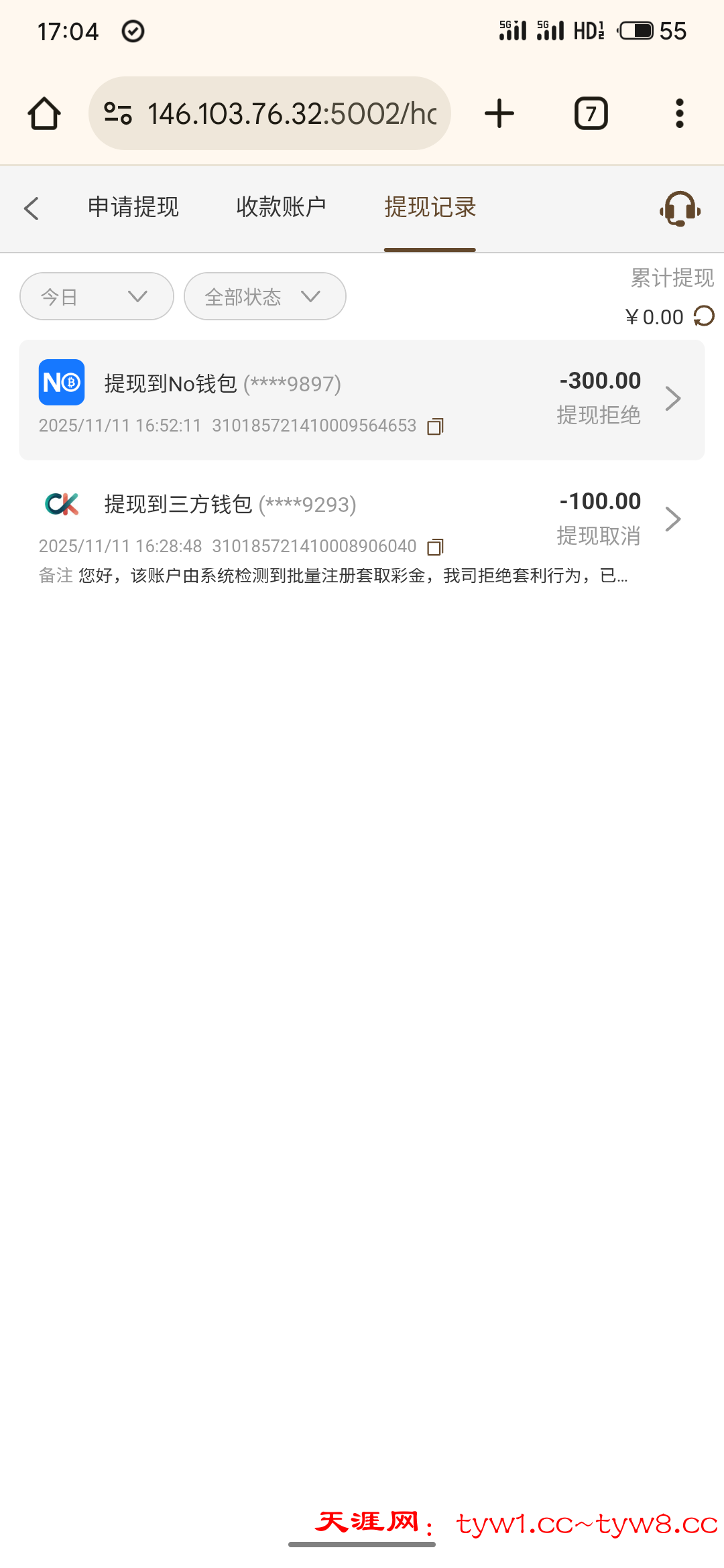Screen dimensions: 724x1568
Task: Copy order number ending in 8906040
Action: click(436, 547)
